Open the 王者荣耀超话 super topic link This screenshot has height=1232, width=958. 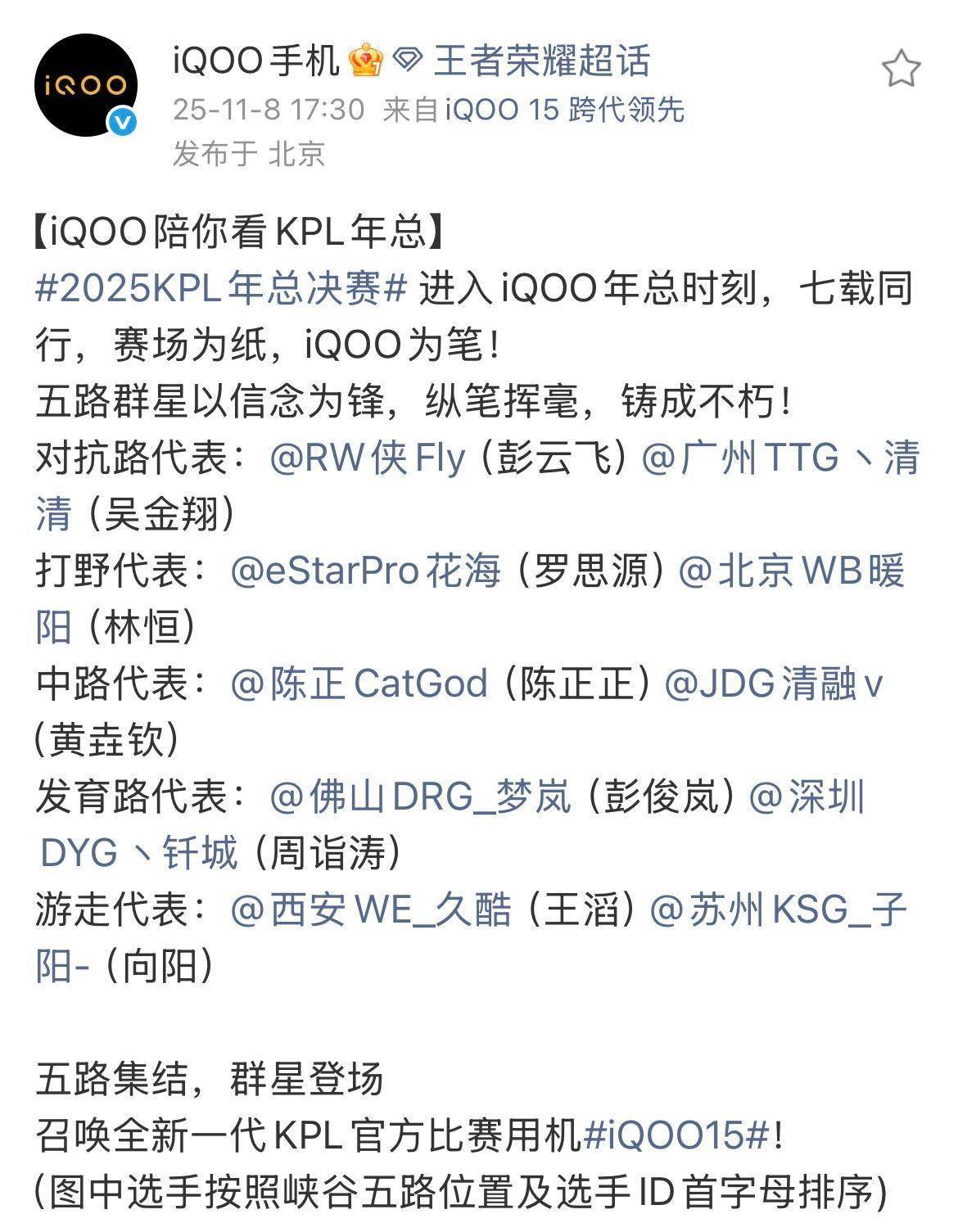click(540, 61)
